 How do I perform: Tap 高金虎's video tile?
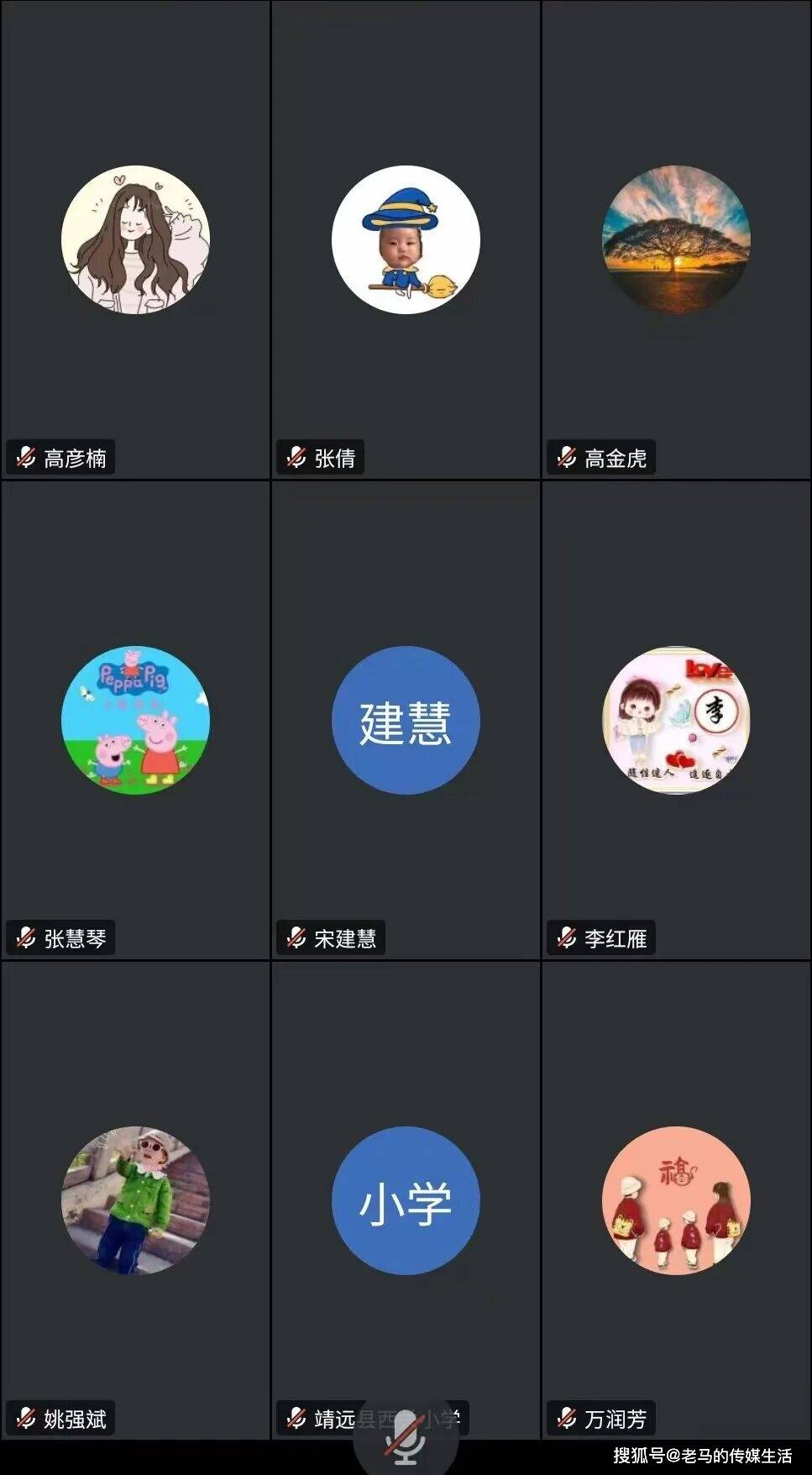click(676, 240)
